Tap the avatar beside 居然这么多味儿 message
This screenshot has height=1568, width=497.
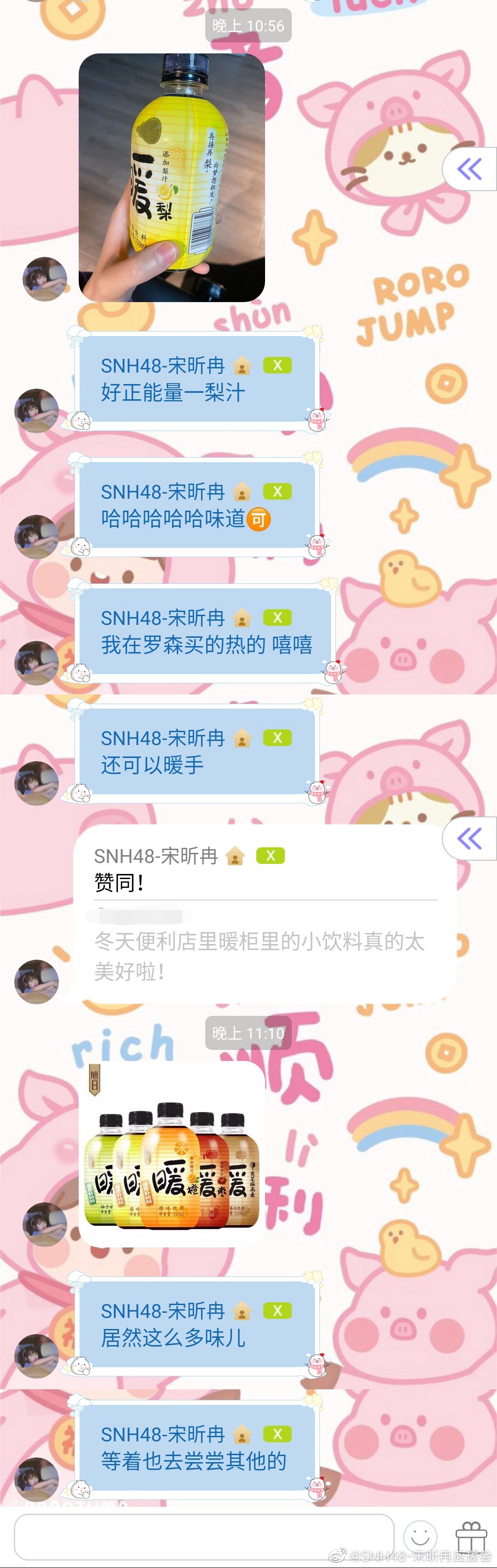click(36, 1356)
